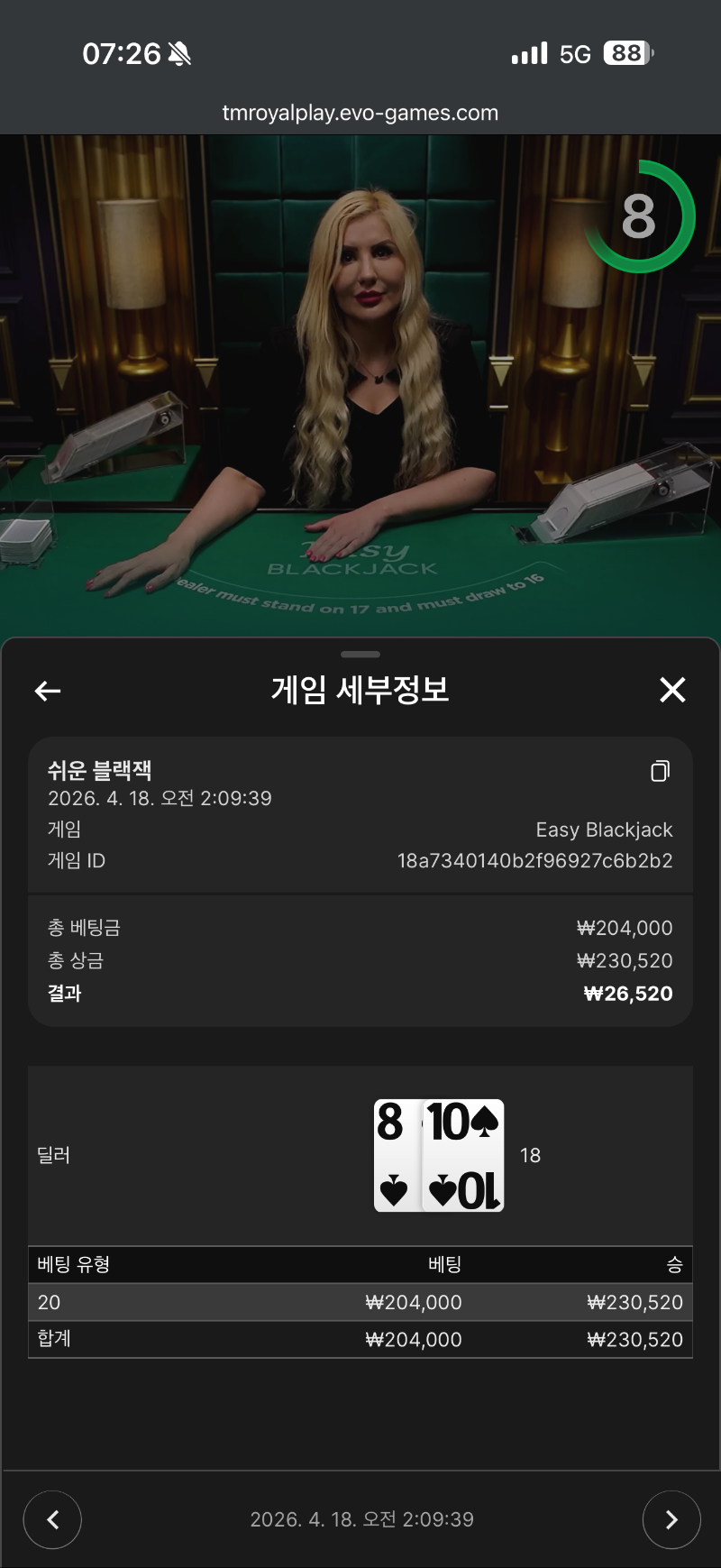Go to the next game round

click(x=671, y=1520)
